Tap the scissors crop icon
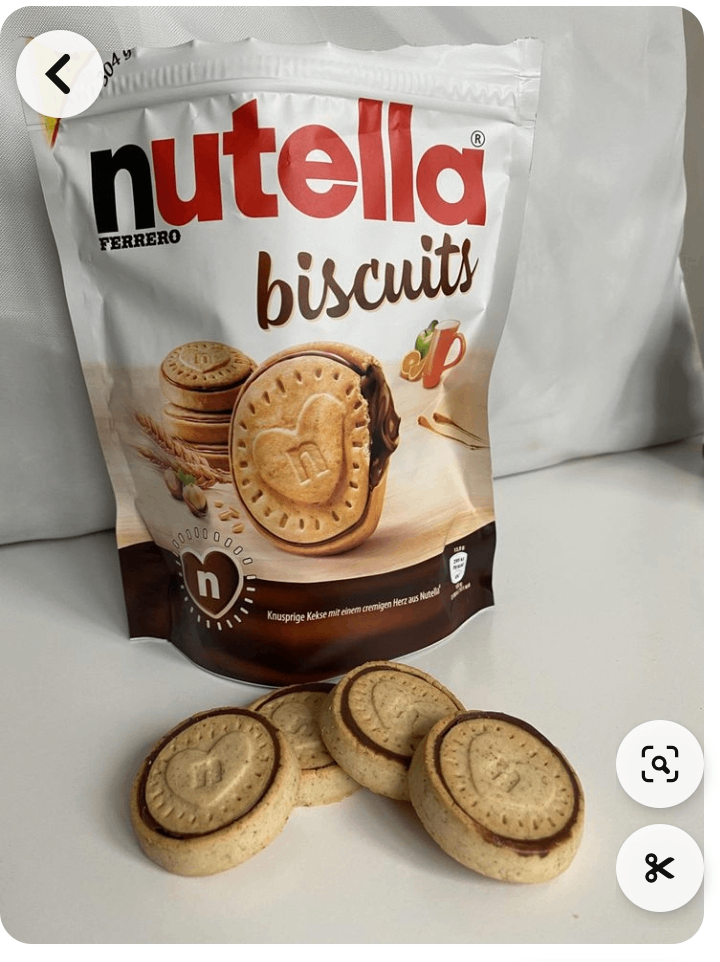This screenshot has width=720, height=962. click(659, 867)
